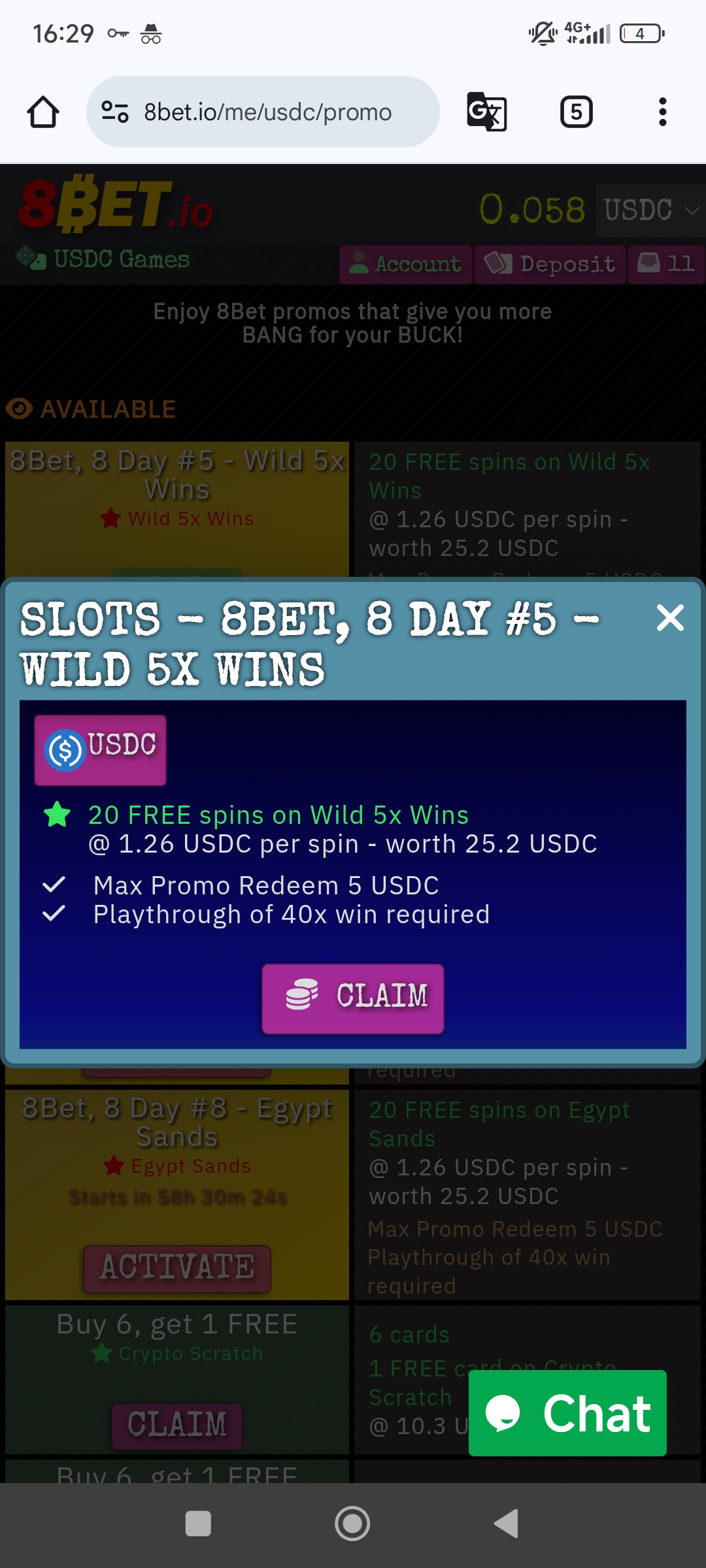706x1568 pixels.
Task: Open the inbox with 11 messages
Action: pos(666,264)
